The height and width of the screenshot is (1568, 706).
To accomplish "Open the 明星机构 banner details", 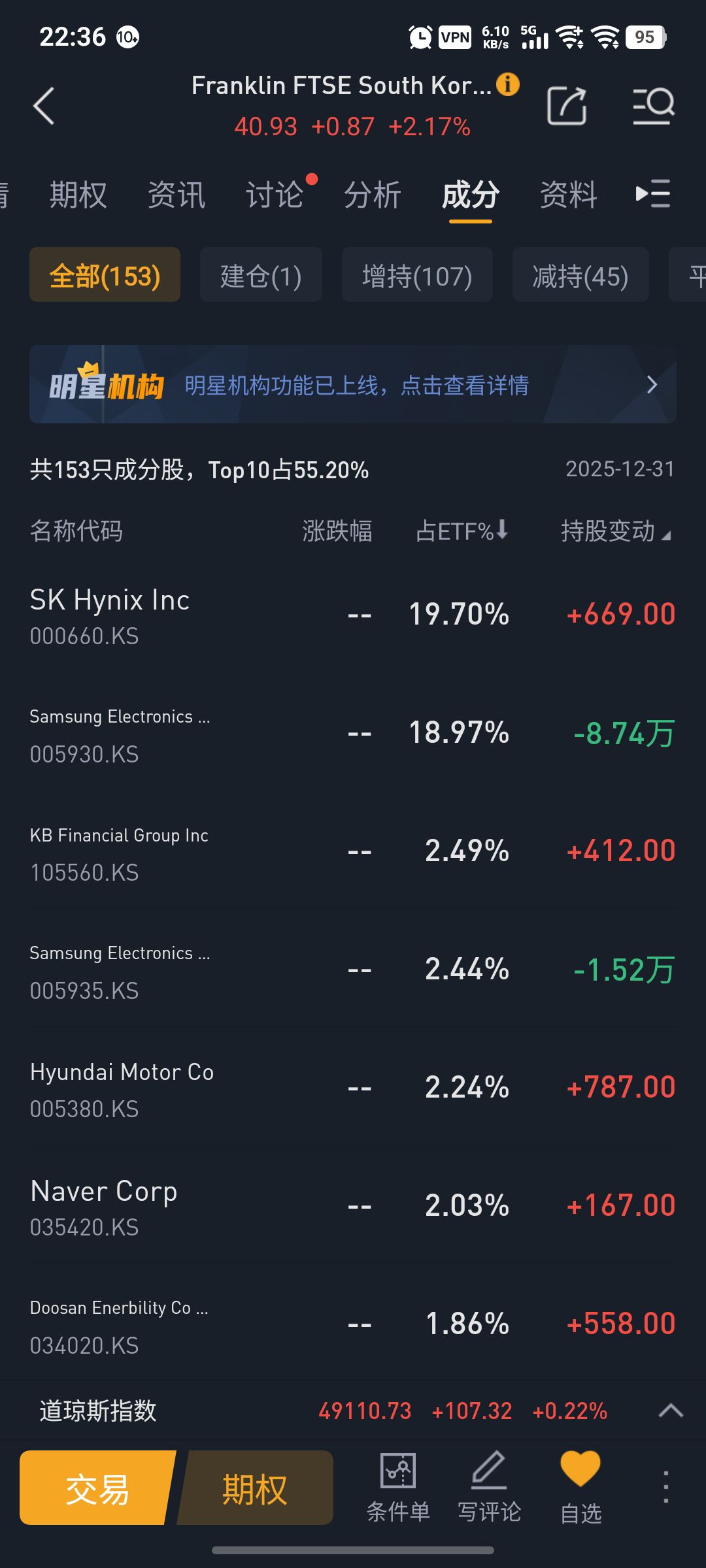I will tap(353, 385).
